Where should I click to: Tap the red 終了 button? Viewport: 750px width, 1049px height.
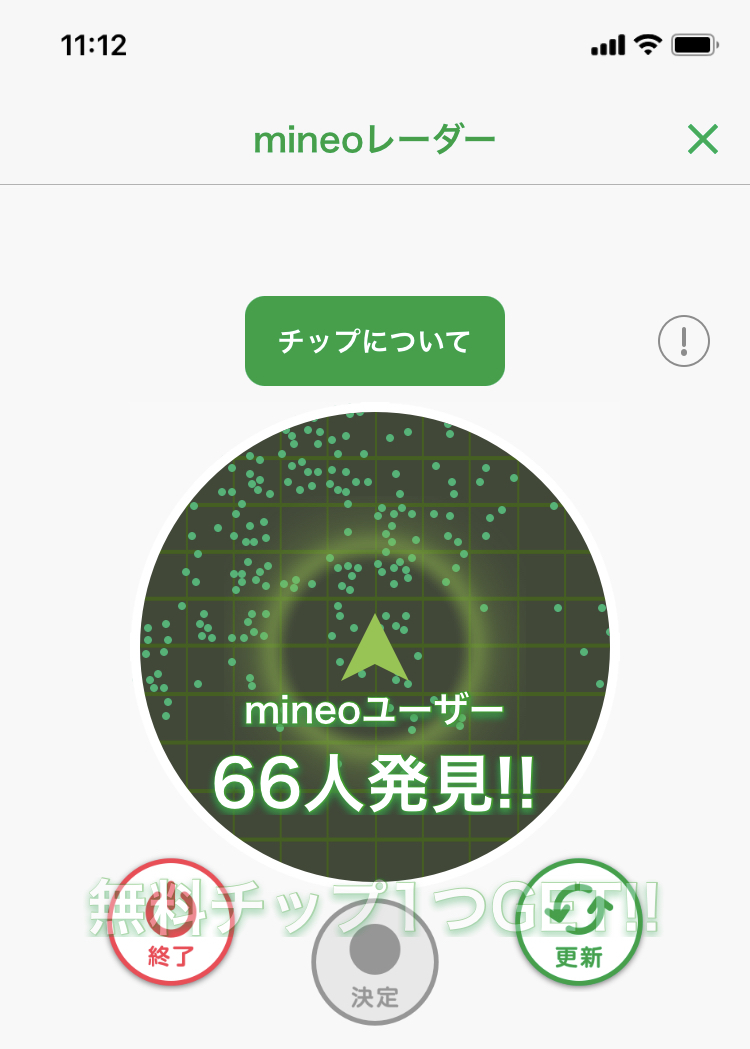pos(171,924)
